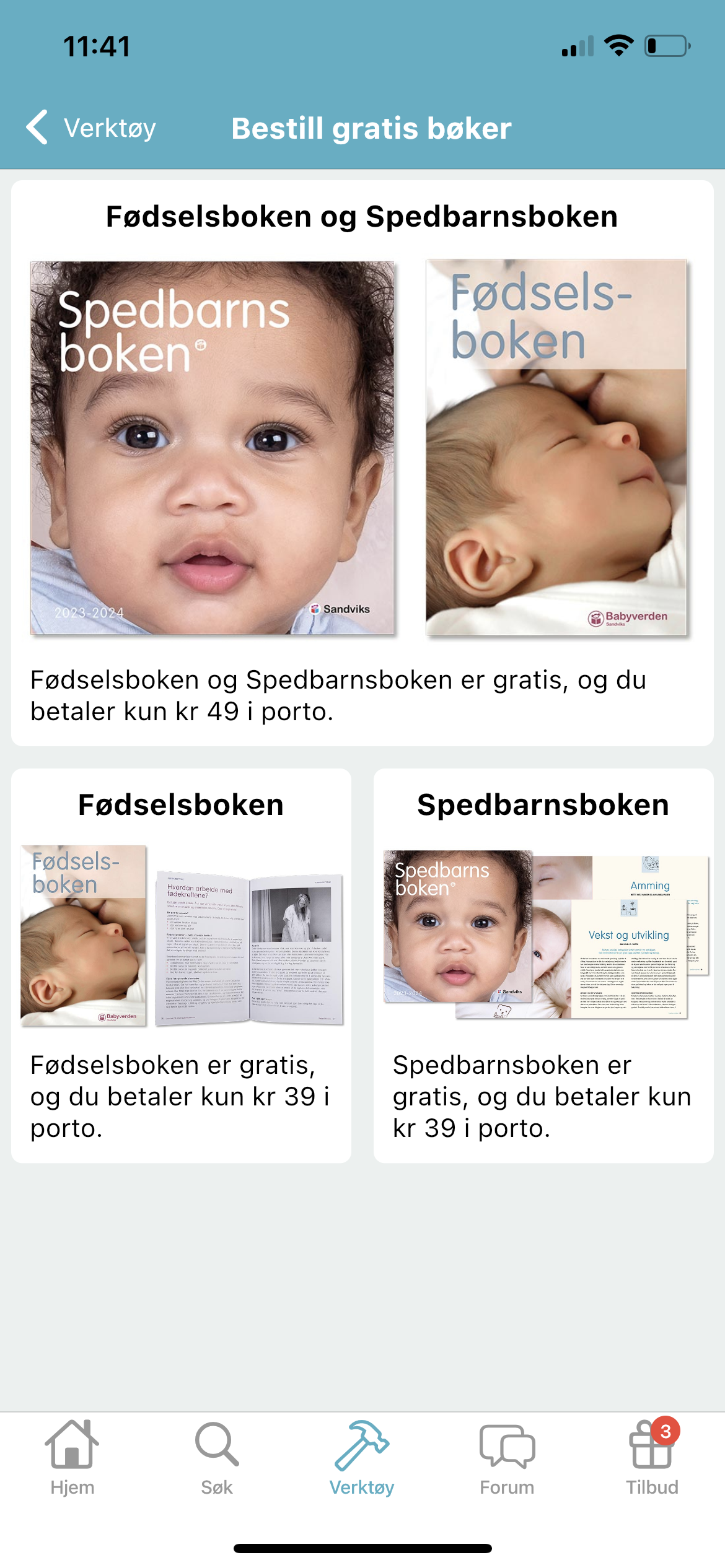Go back to Verktøy
The width and height of the screenshot is (725, 1568).
point(90,128)
